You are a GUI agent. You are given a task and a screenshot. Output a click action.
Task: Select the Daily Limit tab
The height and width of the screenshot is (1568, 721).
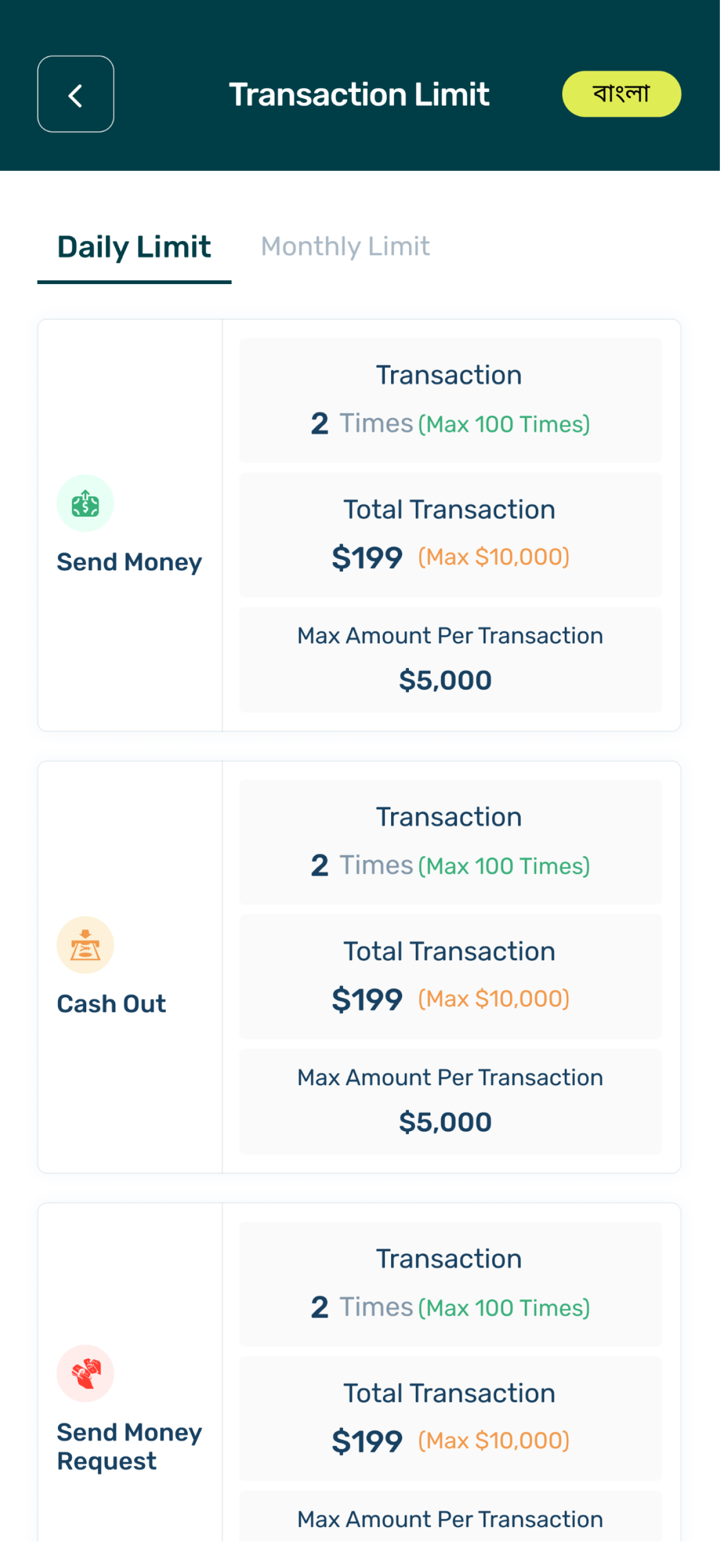(x=133, y=246)
